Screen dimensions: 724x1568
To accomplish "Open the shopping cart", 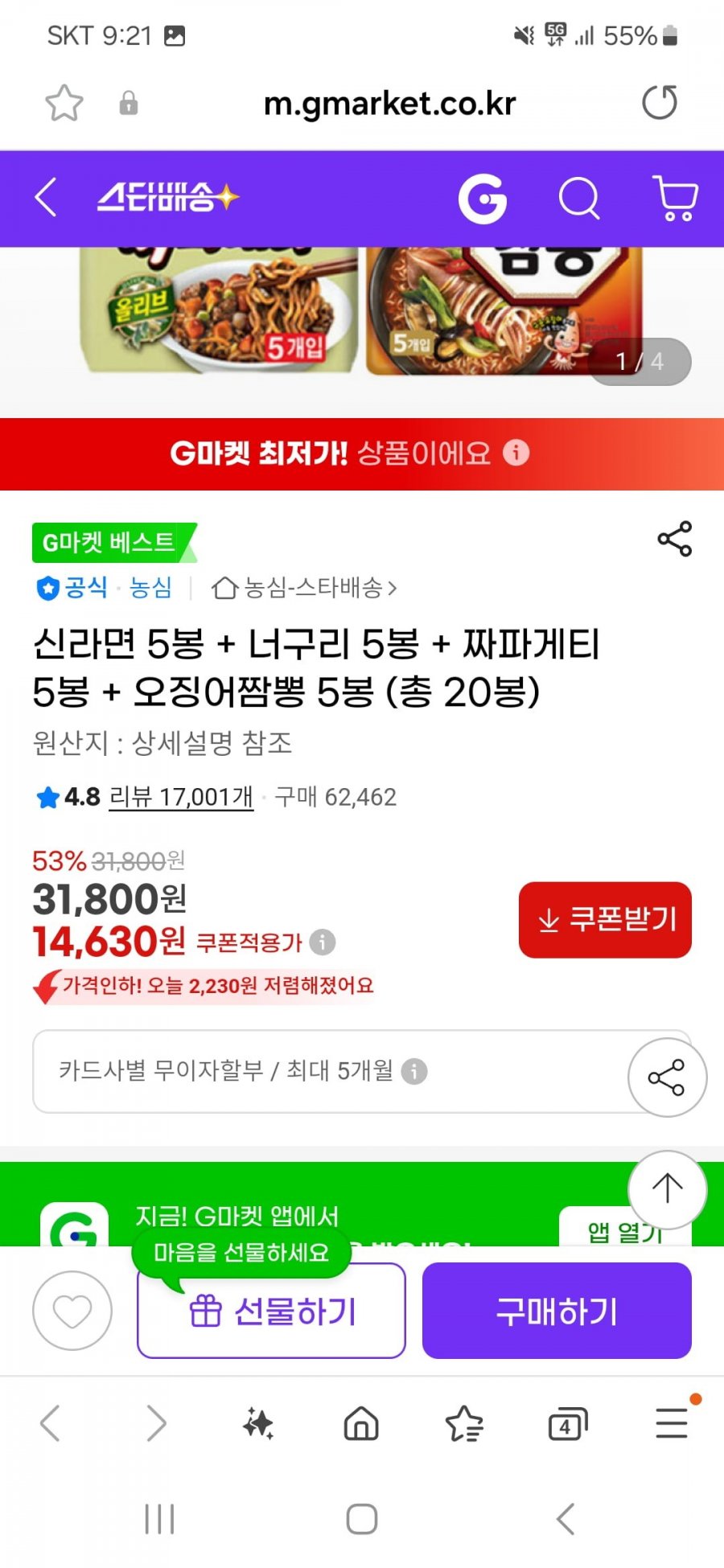I will (x=674, y=199).
